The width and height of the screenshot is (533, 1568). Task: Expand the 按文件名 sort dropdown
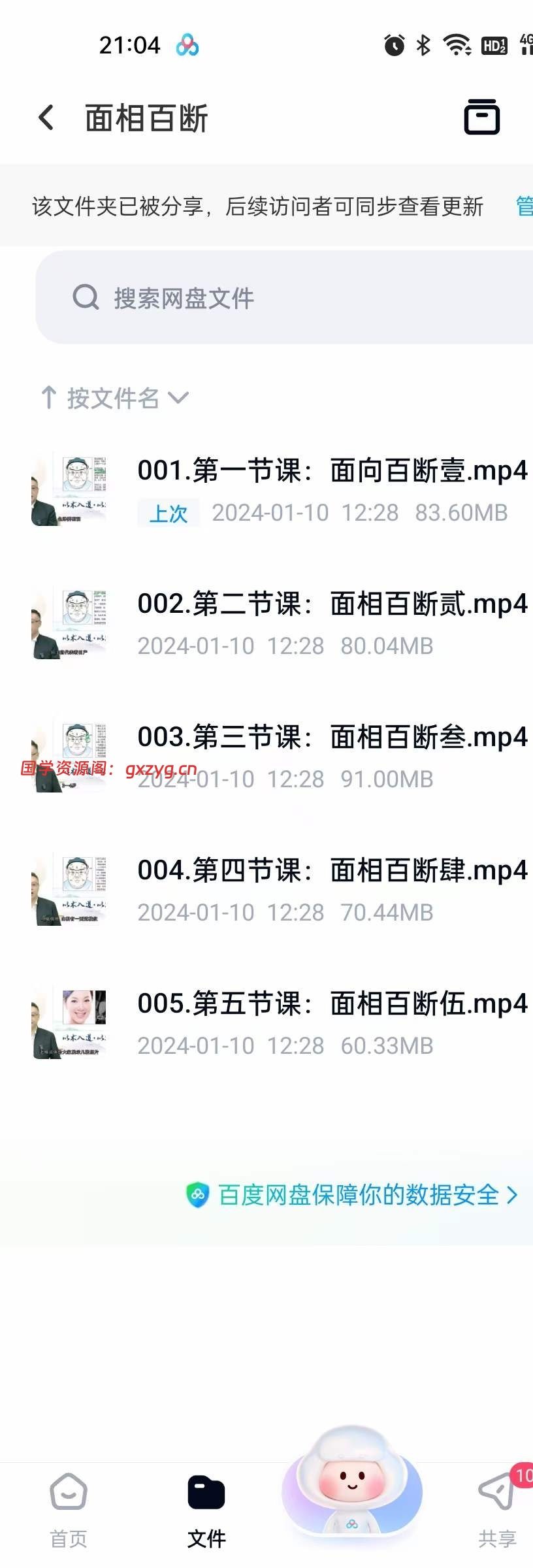[x=115, y=398]
